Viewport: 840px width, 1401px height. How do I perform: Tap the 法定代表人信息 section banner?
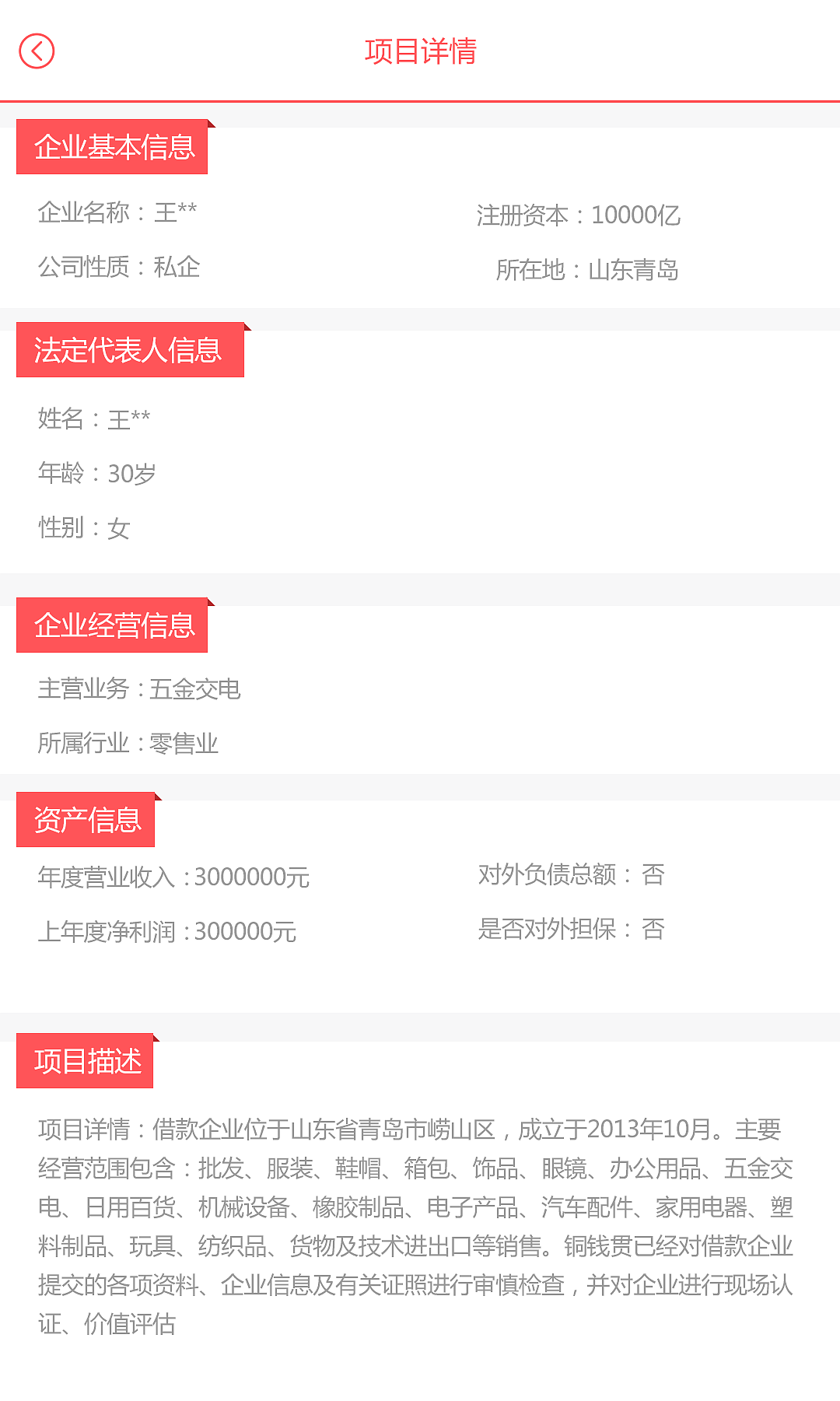pyautogui.click(x=129, y=351)
